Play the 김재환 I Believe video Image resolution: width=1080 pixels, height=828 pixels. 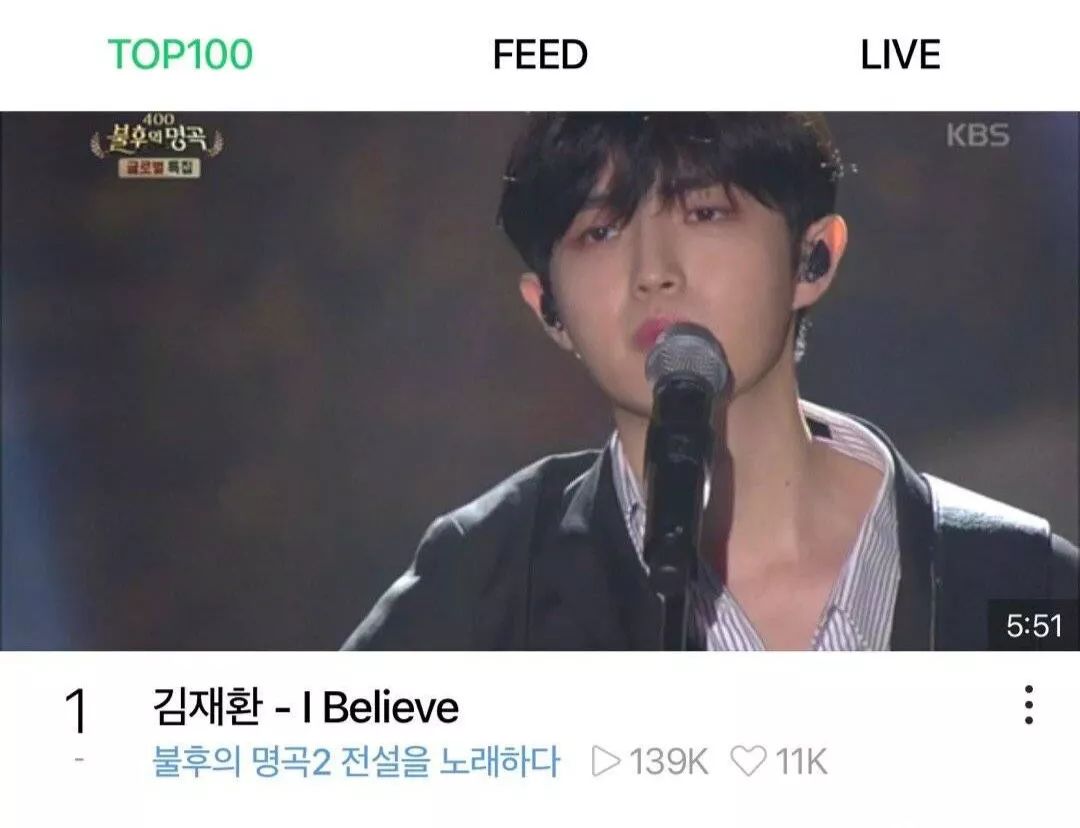coord(540,381)
